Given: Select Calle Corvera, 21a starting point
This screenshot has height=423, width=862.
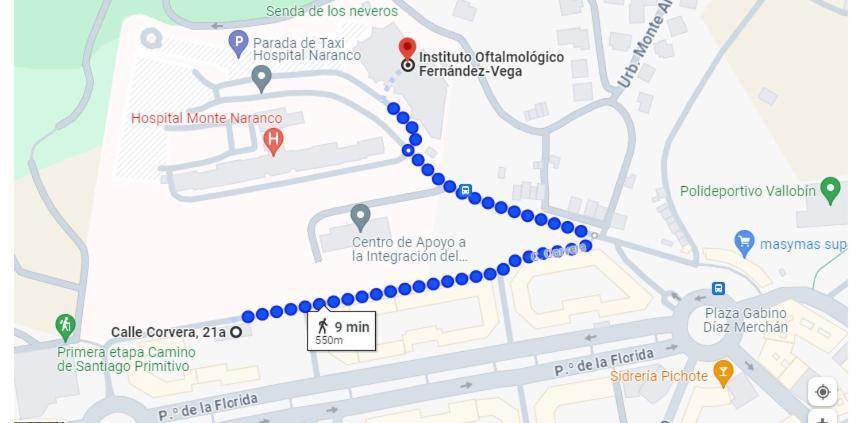Looking at the screenshot, I should click(236, 332).
